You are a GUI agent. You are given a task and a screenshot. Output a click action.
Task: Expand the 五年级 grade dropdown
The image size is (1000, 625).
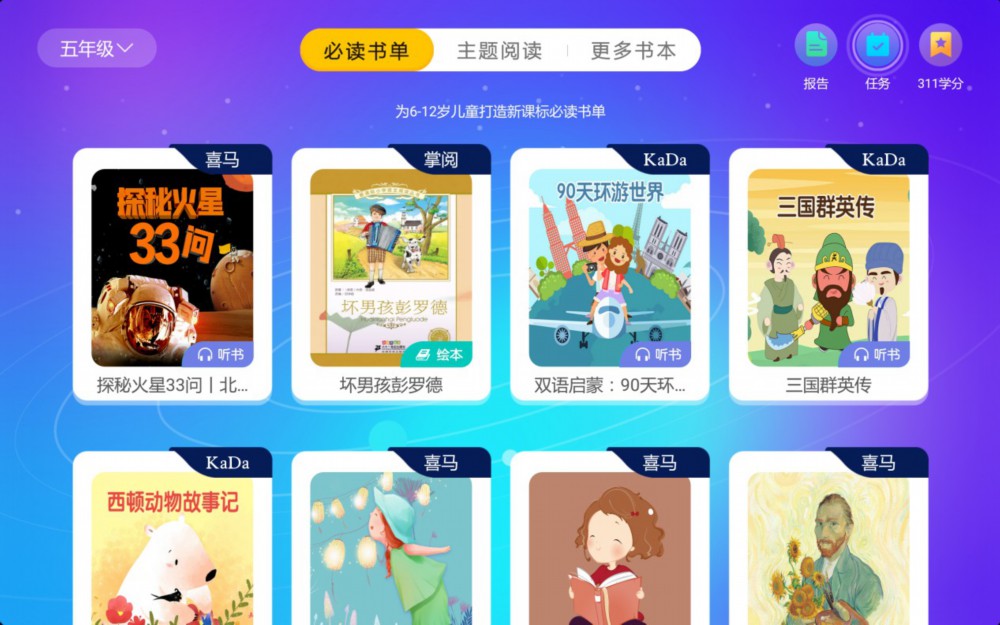97,49
